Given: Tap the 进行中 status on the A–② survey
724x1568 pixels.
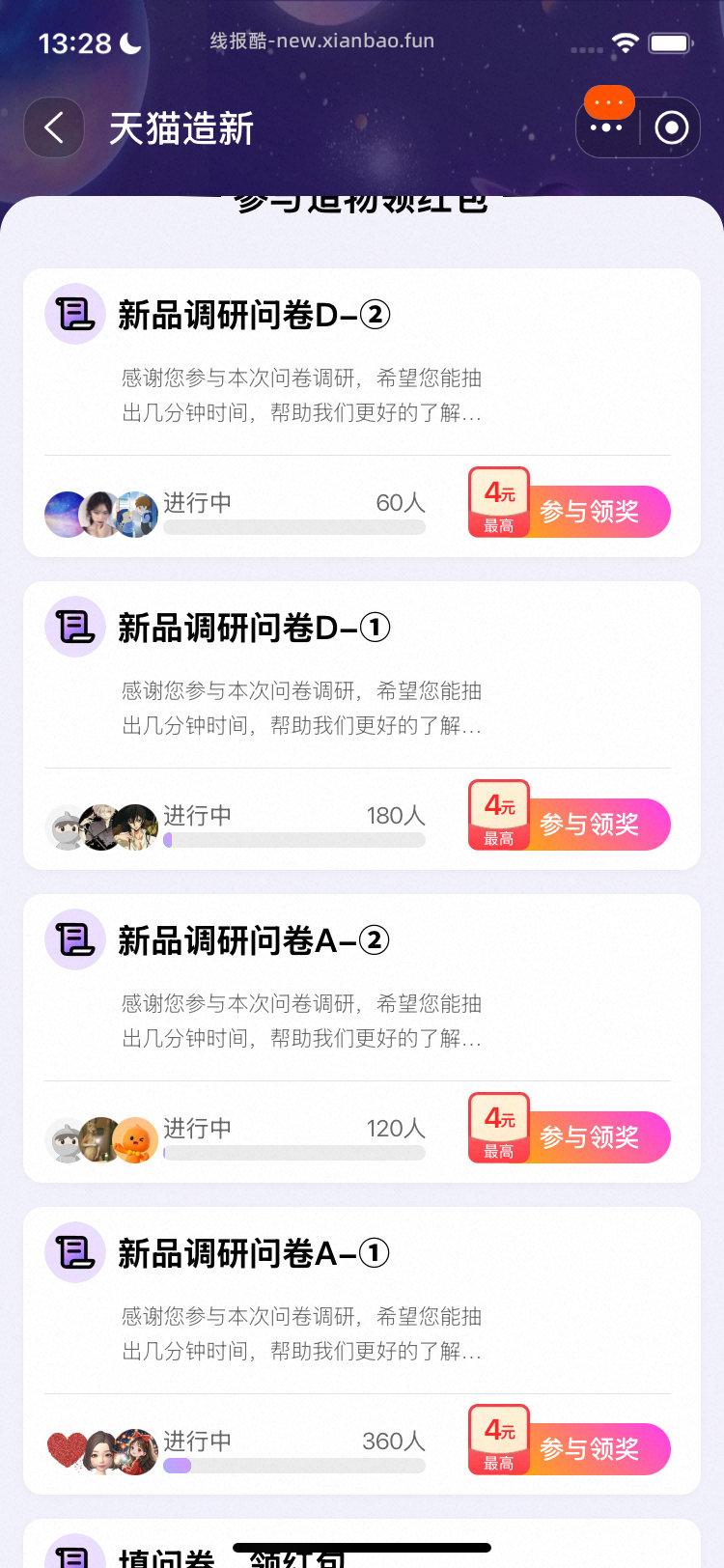Looking at the screenshot, I should (198, 1127).
